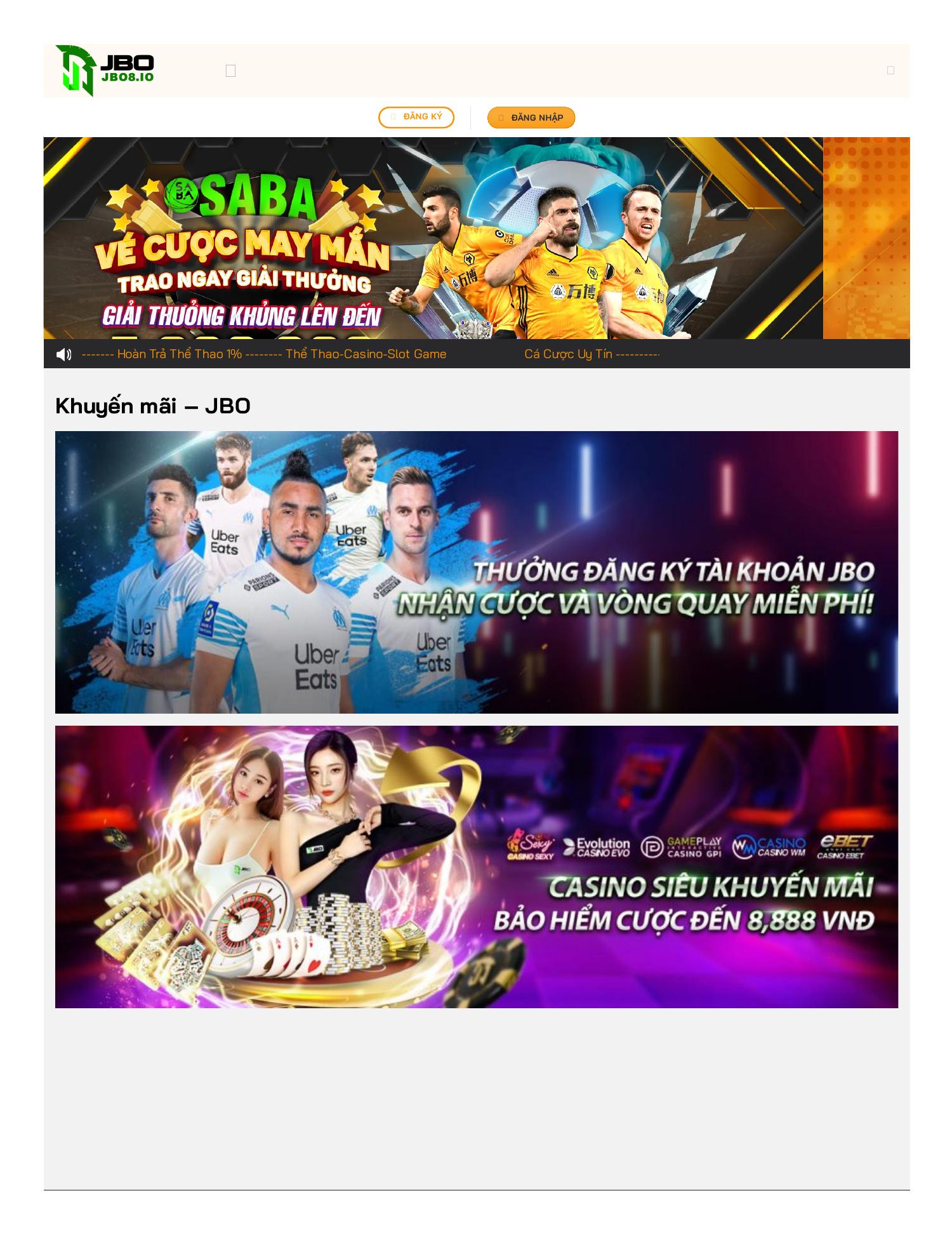The height and width of the screenshot is (1233, 952).
Task: Tap the ĐĂNG KÝ register button
Action: point(416,117)
